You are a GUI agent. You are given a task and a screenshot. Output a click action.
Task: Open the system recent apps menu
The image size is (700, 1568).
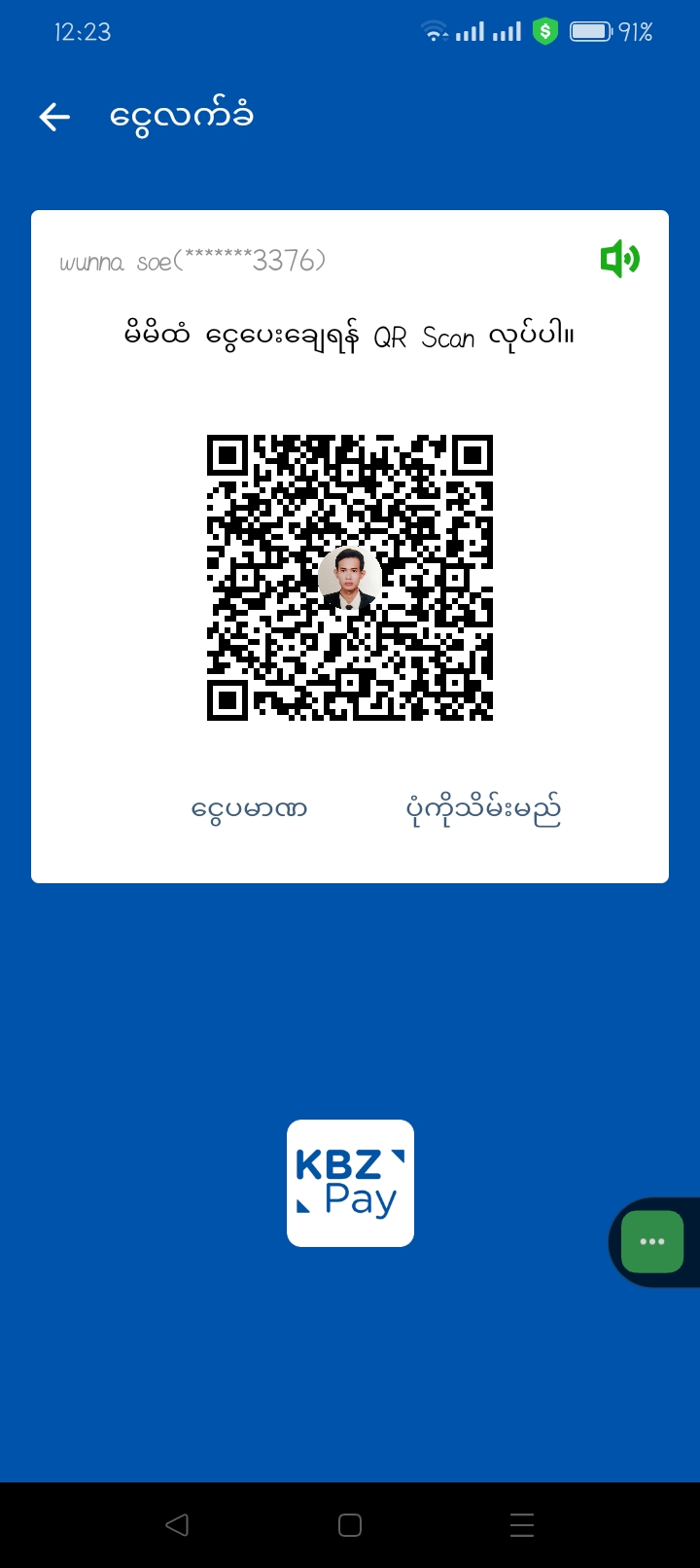click(522, 1525)
